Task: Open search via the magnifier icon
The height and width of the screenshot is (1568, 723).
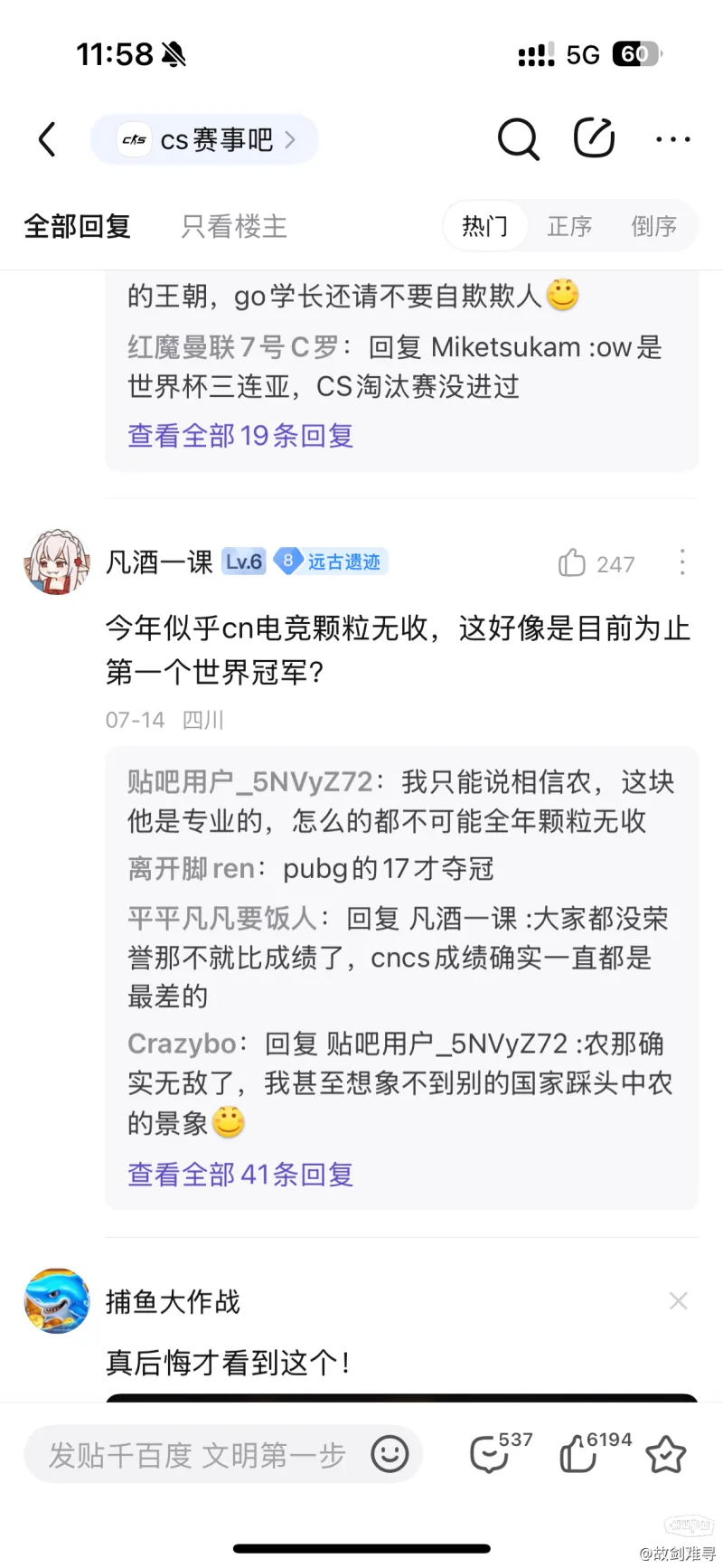Action: [x=518, y=139]
